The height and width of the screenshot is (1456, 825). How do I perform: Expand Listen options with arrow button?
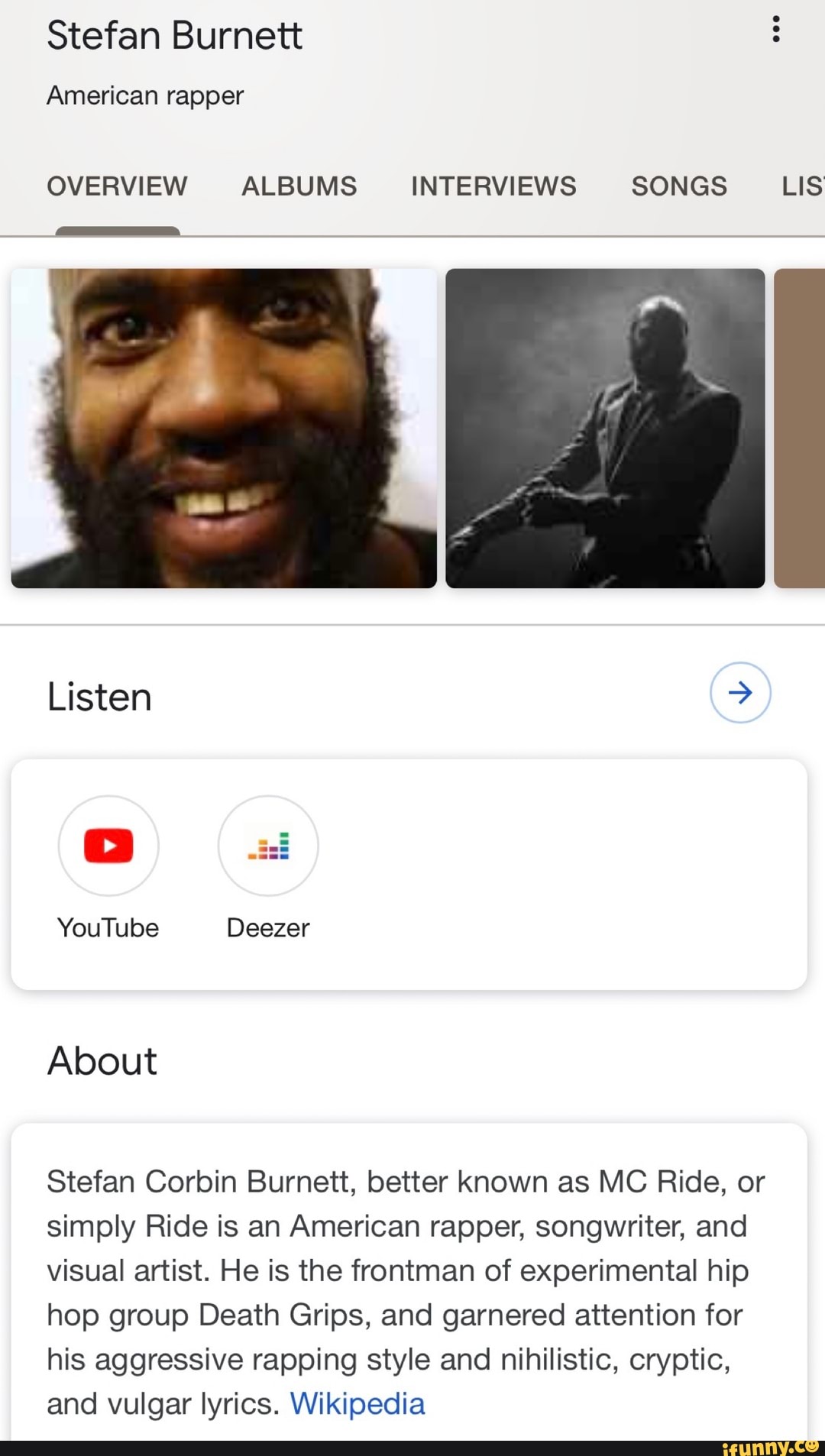coord(739,692)
